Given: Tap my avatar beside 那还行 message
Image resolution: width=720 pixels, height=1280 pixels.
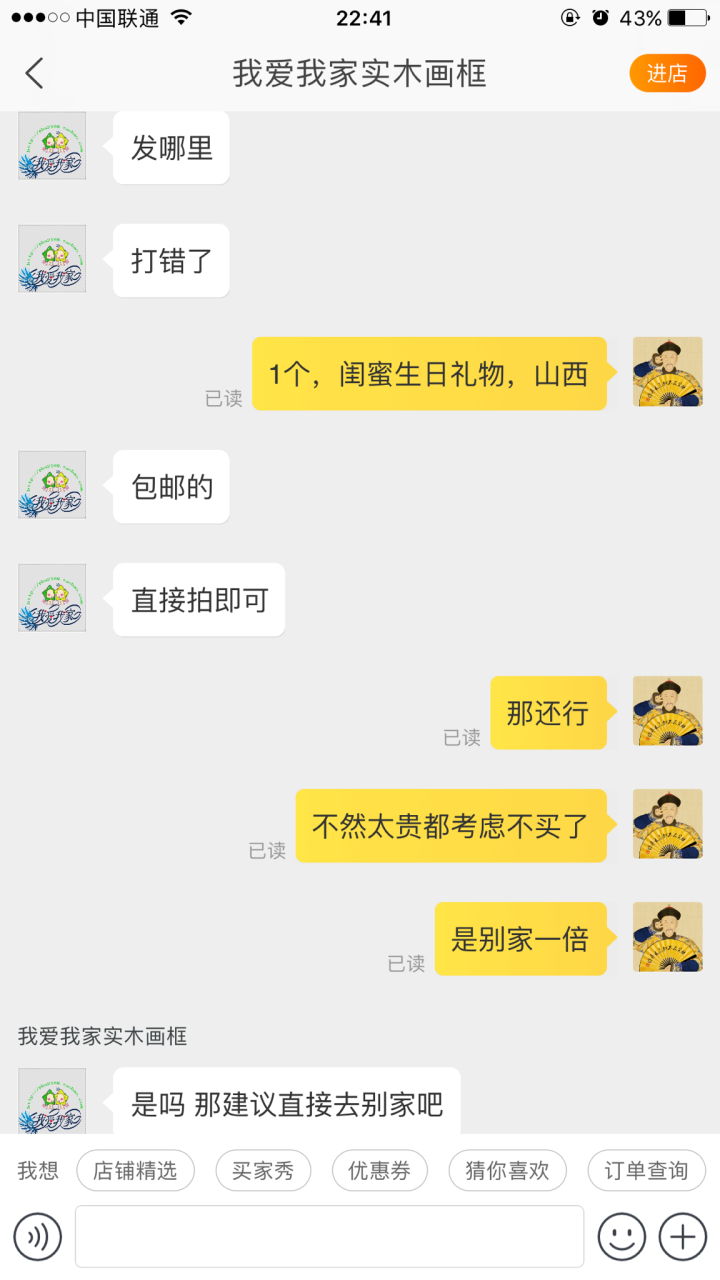Looking at the screenshot, I should [x=667, y=711].
